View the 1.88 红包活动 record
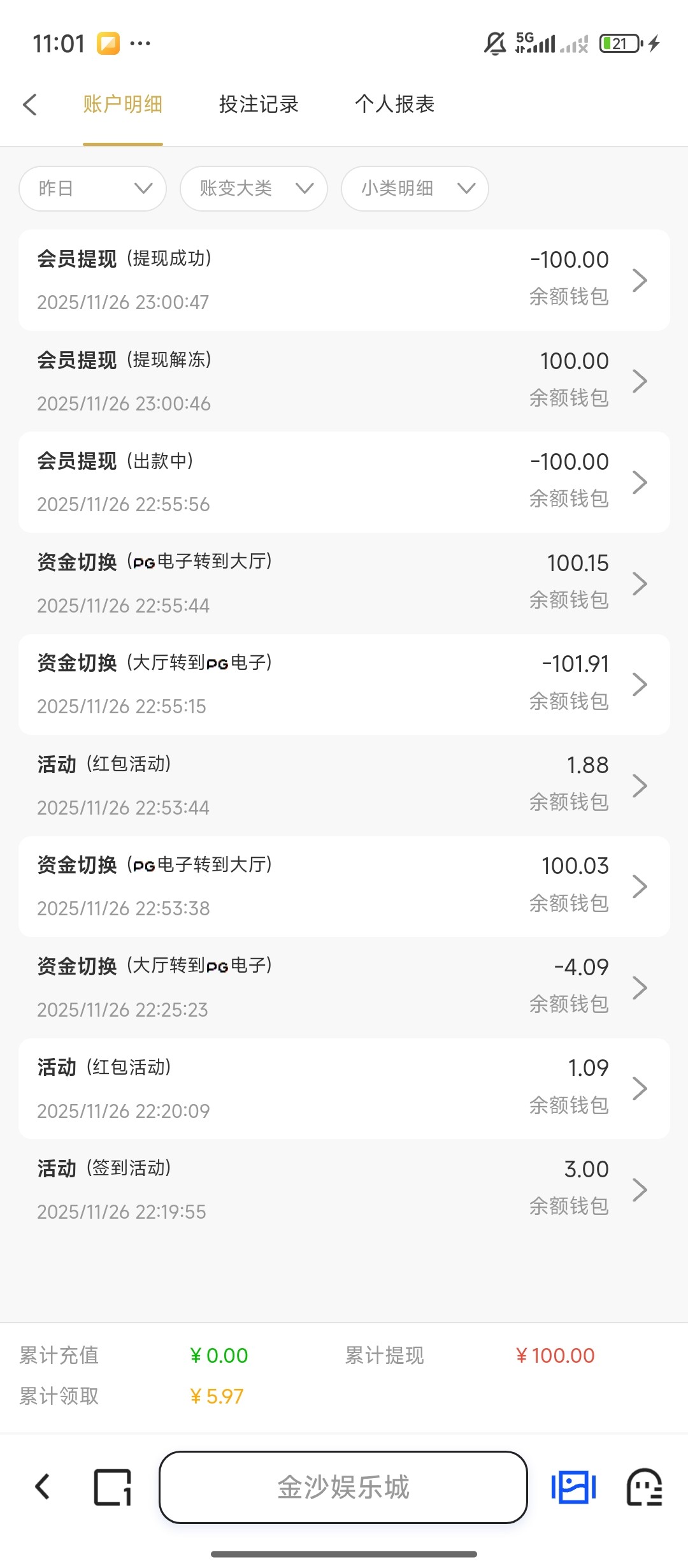The width and height of the screenshot is (688, 1568). [x=344, y=785]
